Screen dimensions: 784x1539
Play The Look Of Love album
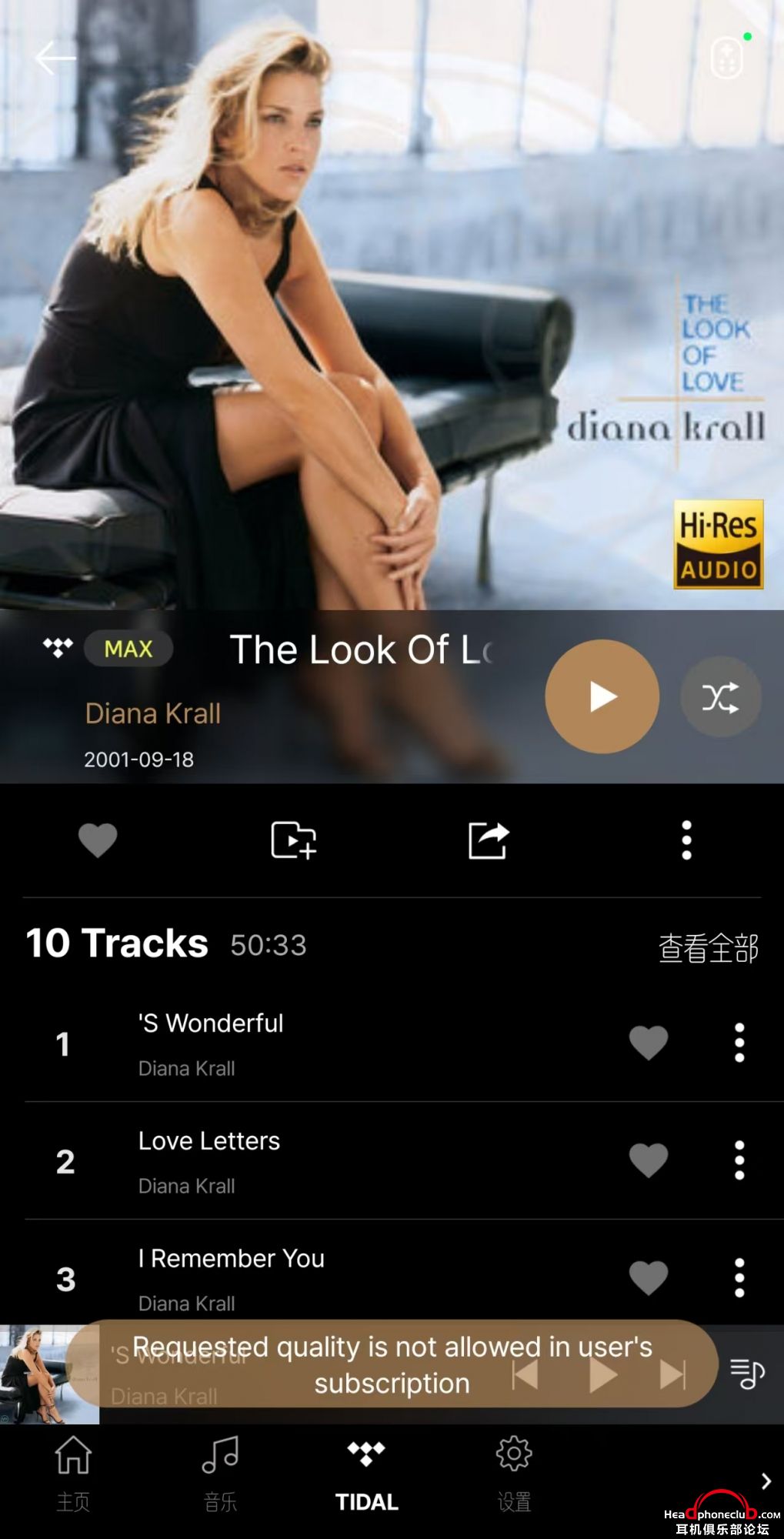click(602, 696)
